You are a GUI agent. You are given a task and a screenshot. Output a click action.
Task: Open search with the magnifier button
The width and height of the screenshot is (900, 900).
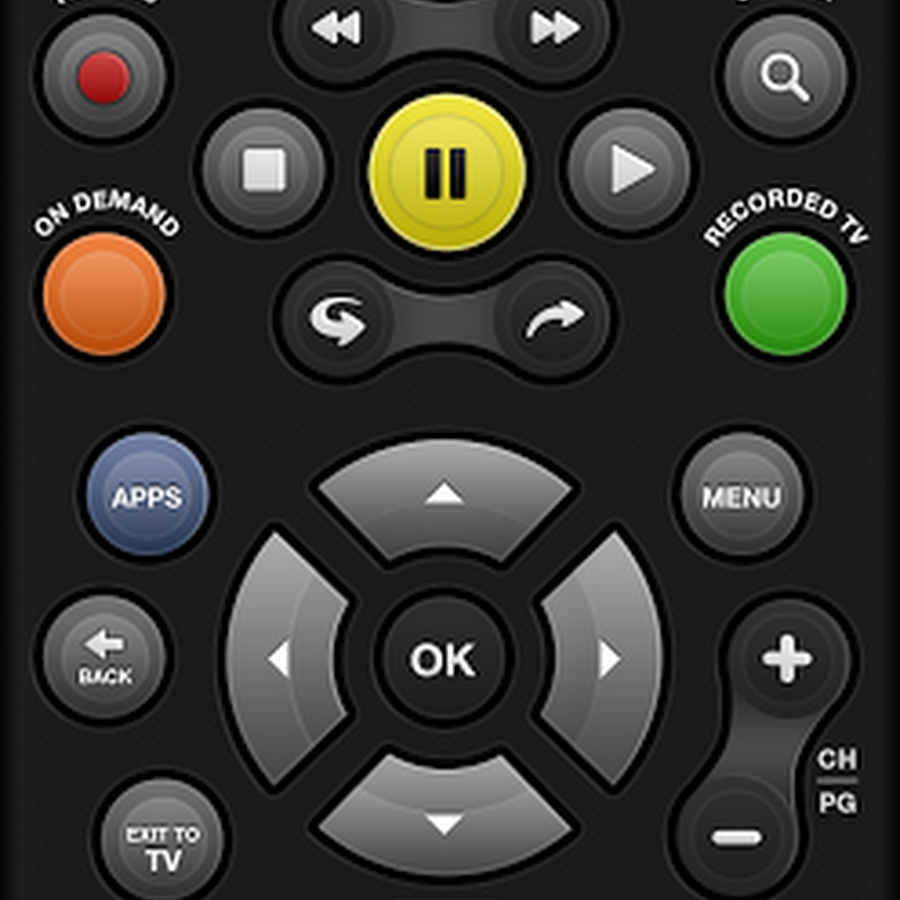[x=785, y=77]
